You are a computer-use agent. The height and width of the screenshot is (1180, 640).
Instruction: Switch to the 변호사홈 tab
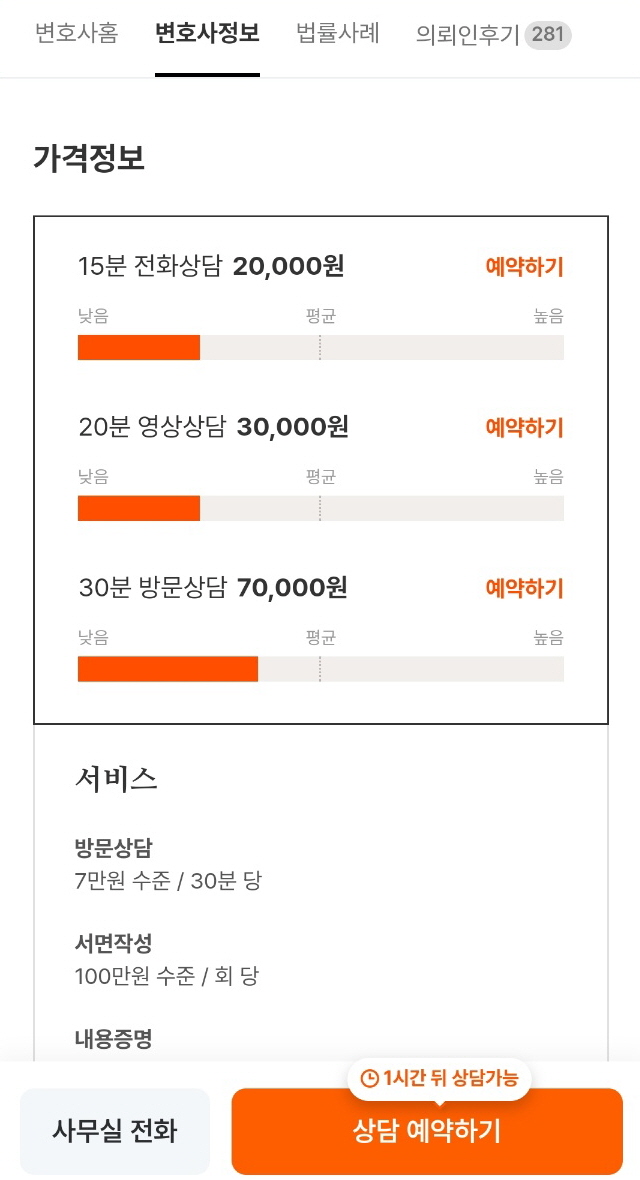tap(76, 35)
